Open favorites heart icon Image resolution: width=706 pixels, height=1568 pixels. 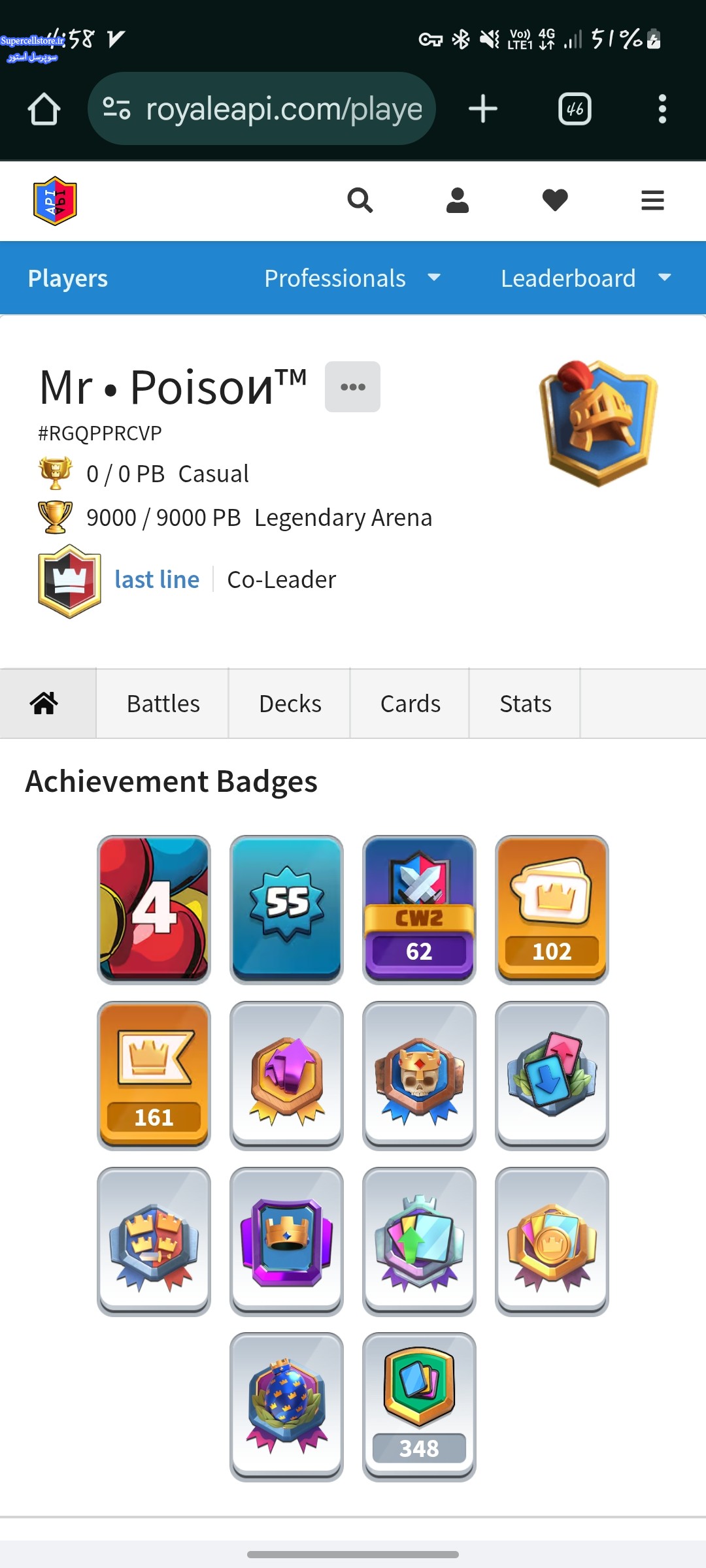[x=555, y=200]
